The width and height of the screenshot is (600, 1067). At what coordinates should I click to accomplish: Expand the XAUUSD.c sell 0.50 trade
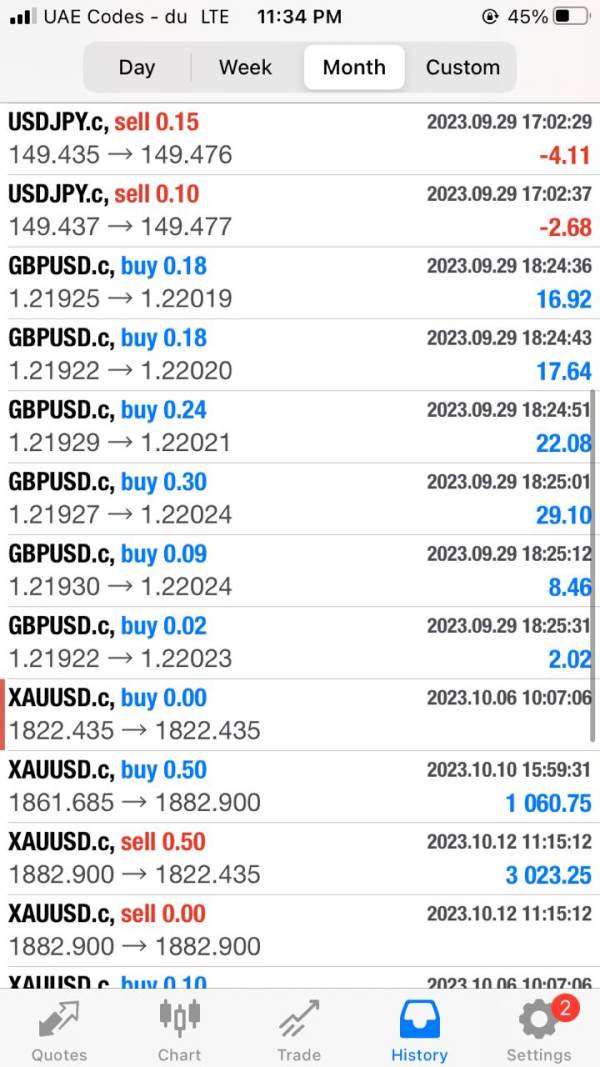[300, 859]
